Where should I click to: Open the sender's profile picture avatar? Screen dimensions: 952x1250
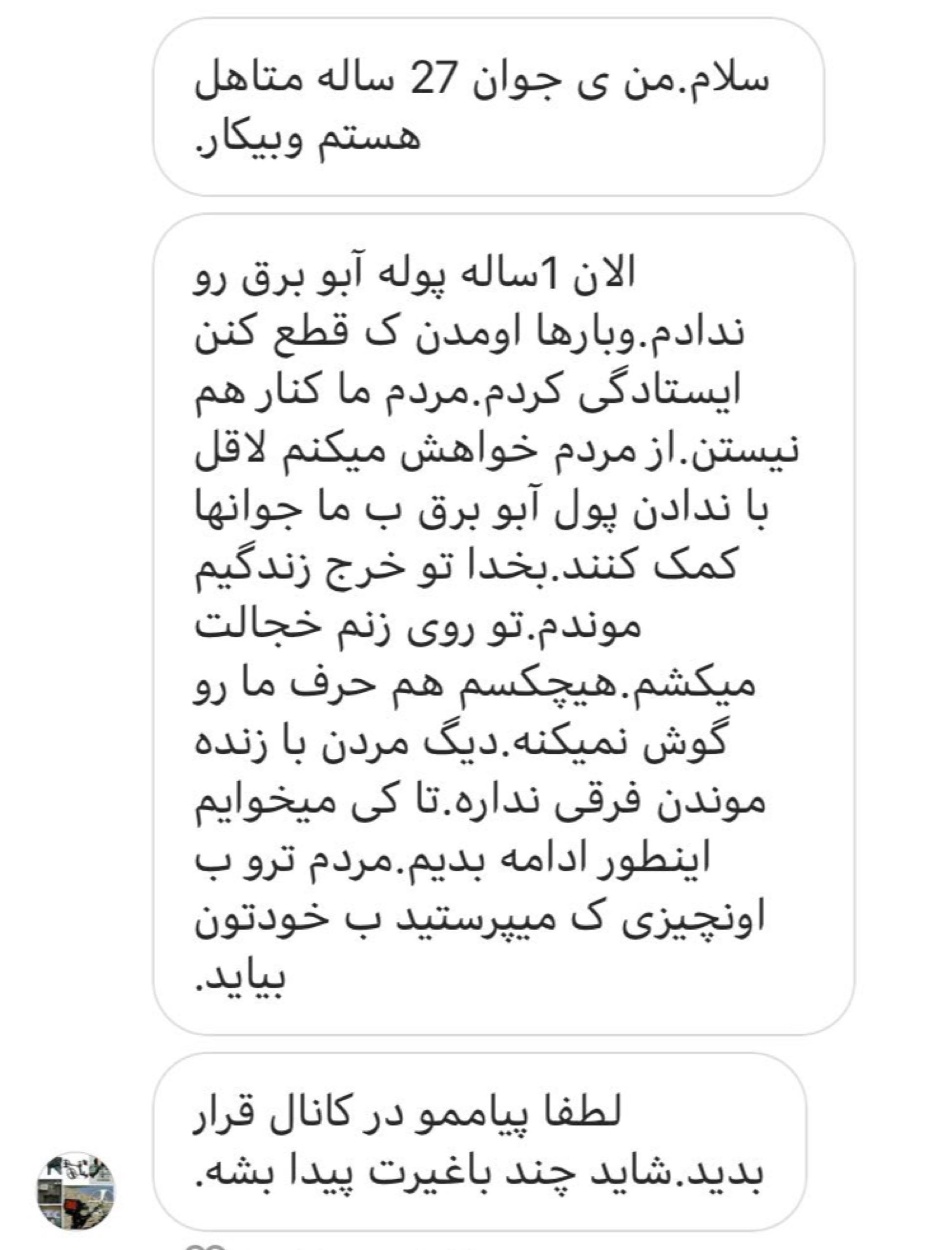(x=76, y=1190)
